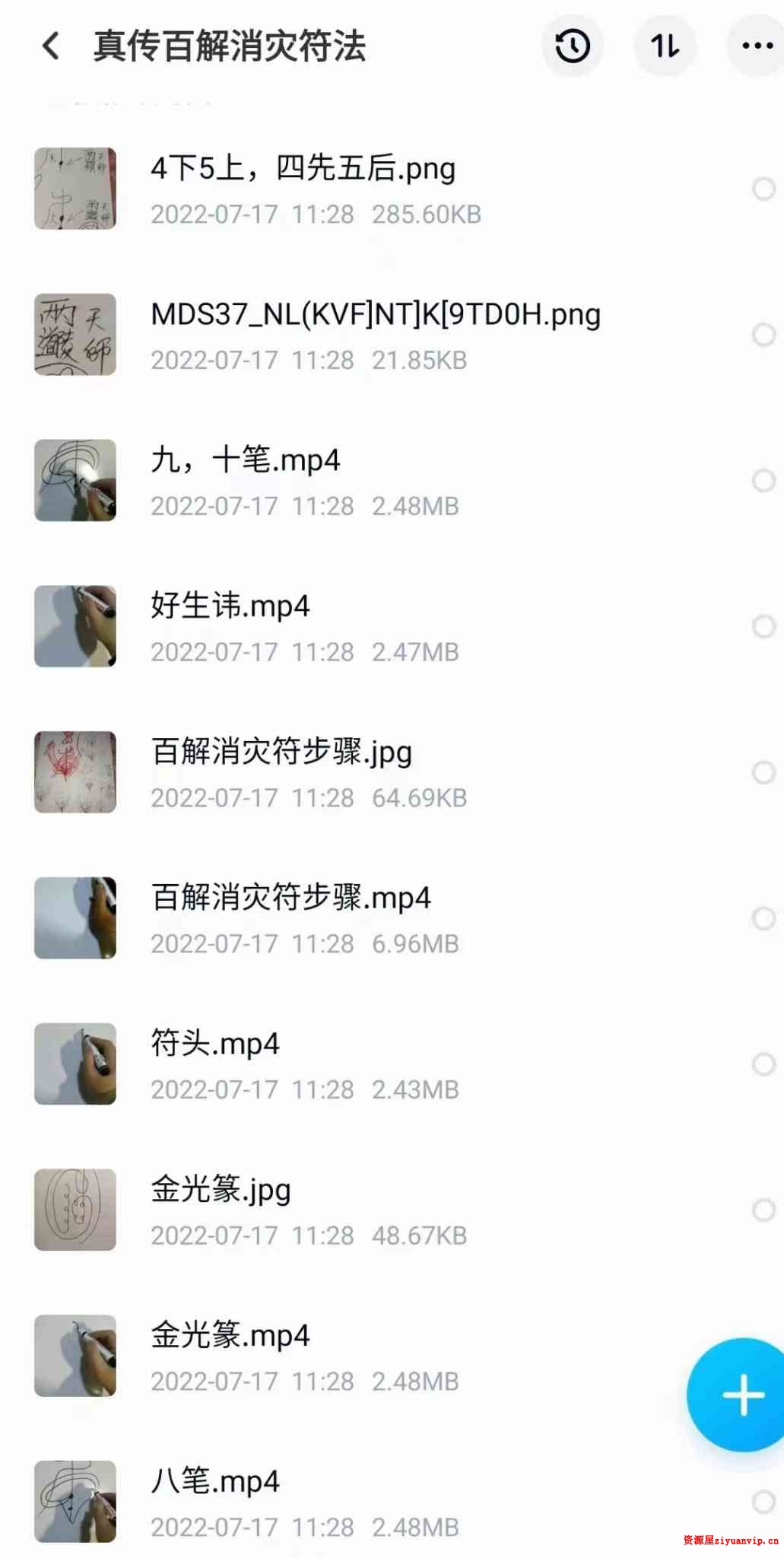Tap the blue + upload button
This screenshot has width=784, height=1558.
click(741, 1394)
